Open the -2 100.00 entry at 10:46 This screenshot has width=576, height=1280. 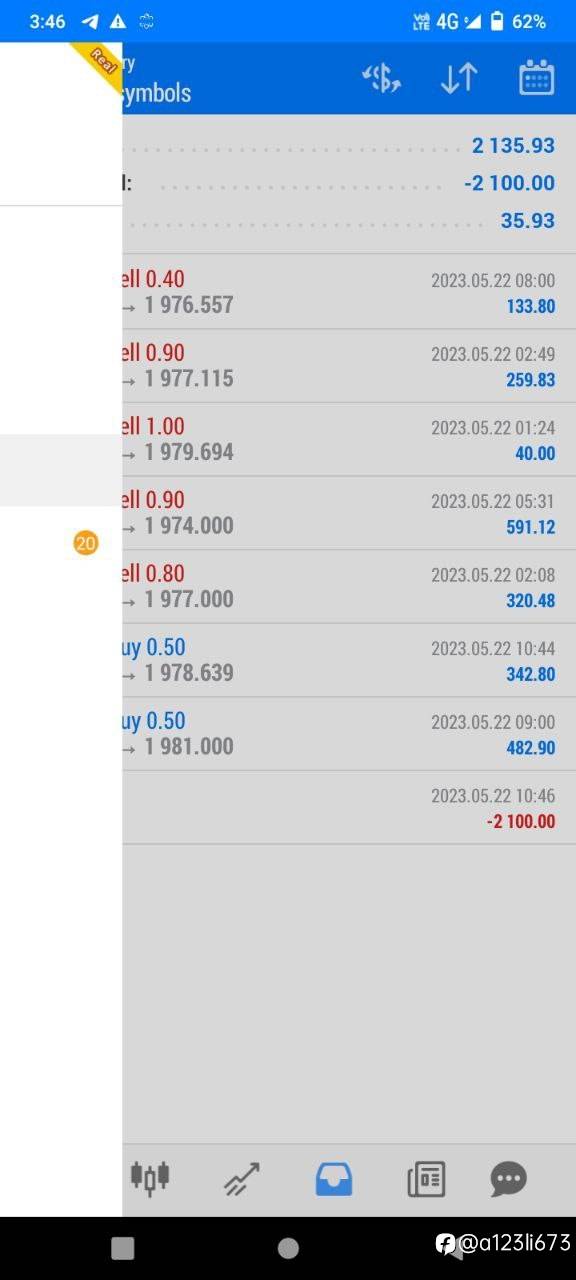pyautogui.click(x=349, y=807)
